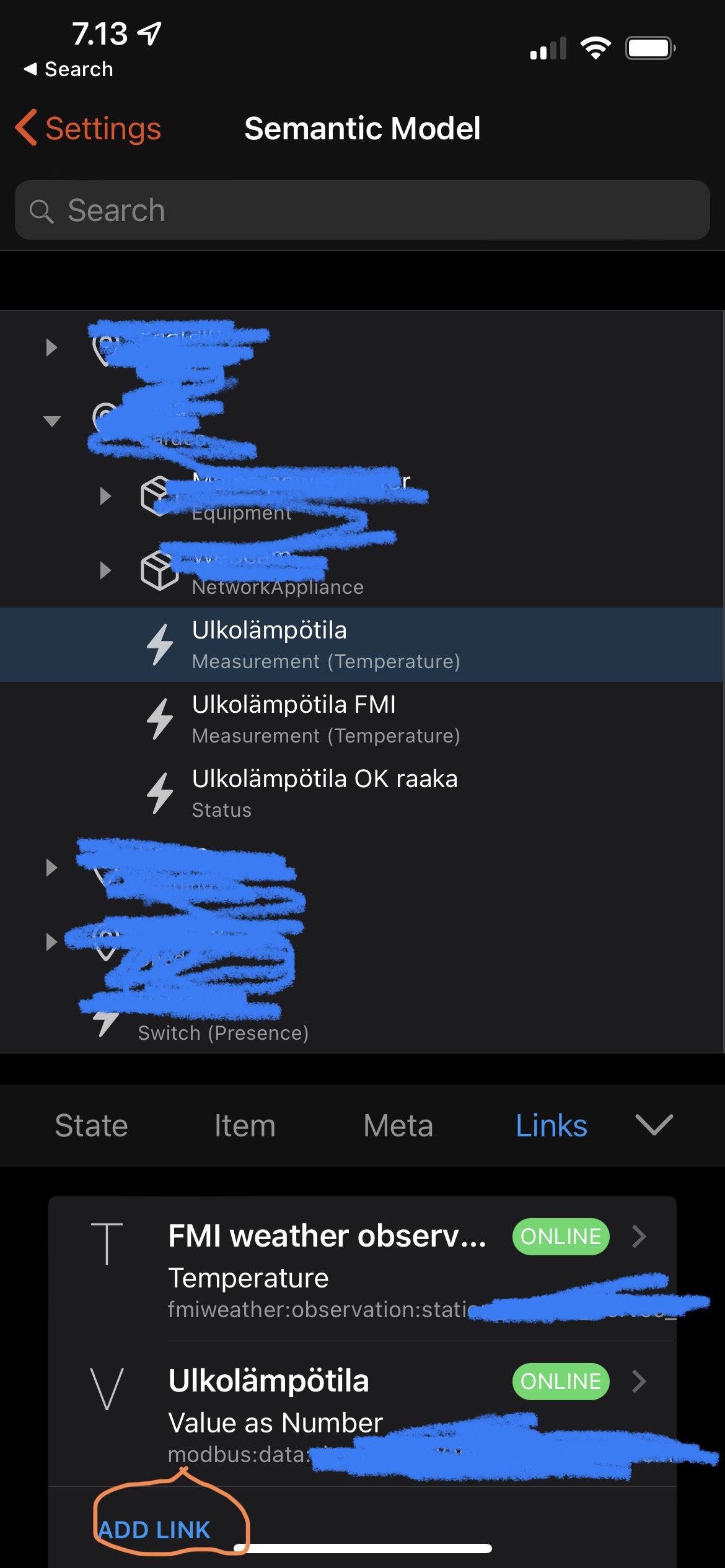Expand the NetworkAppliance tree node
This screenshot has width=725, height=1568.
click(x=106, y=570)
